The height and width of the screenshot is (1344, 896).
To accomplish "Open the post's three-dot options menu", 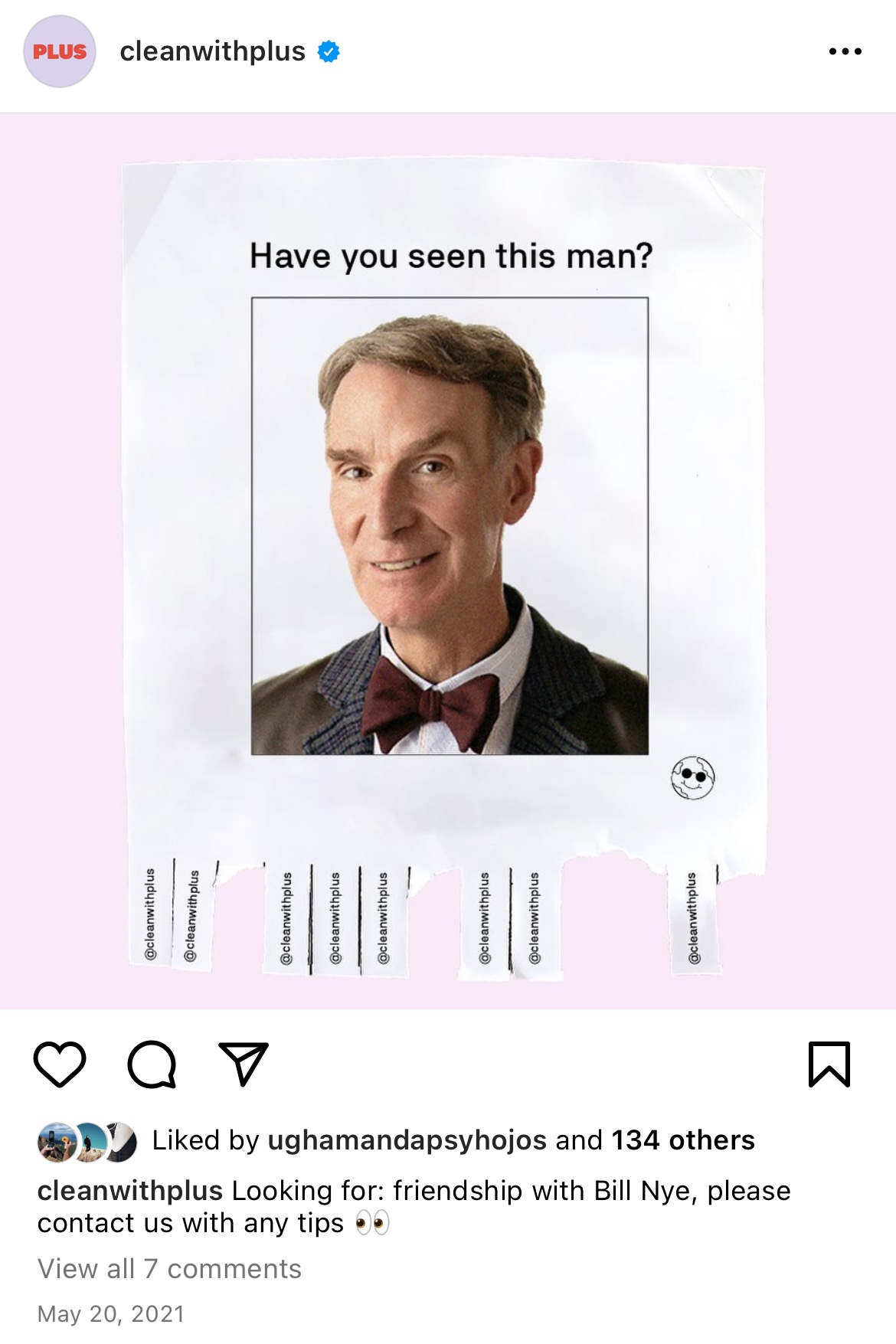I will (845, 52).
